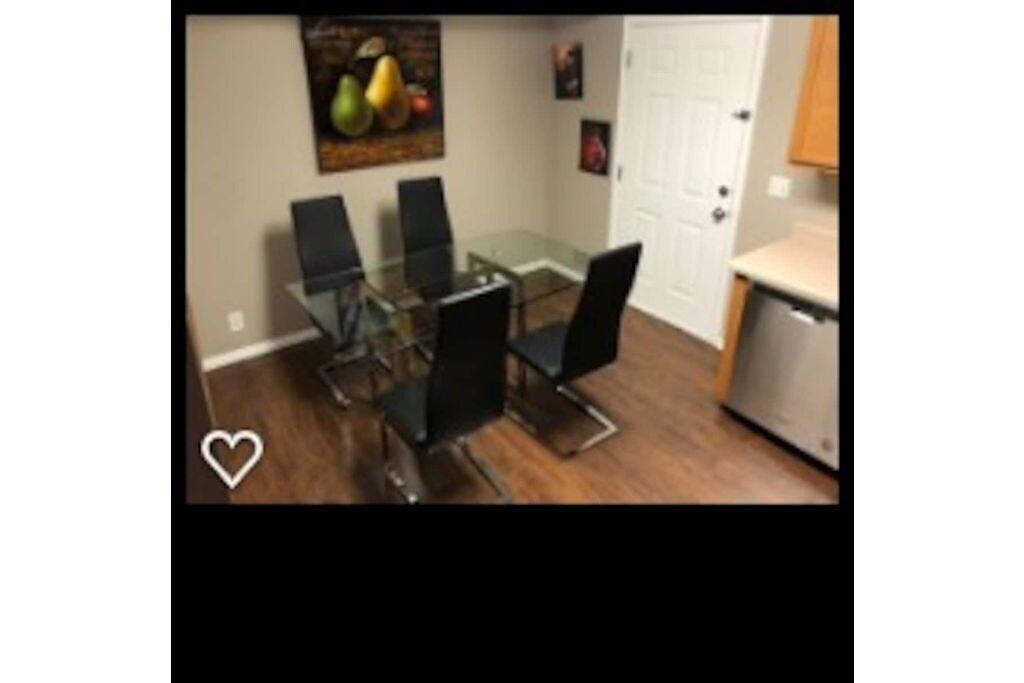Open the dining room listing photo
Viewport: 1024px width, 683px height.
512,258
